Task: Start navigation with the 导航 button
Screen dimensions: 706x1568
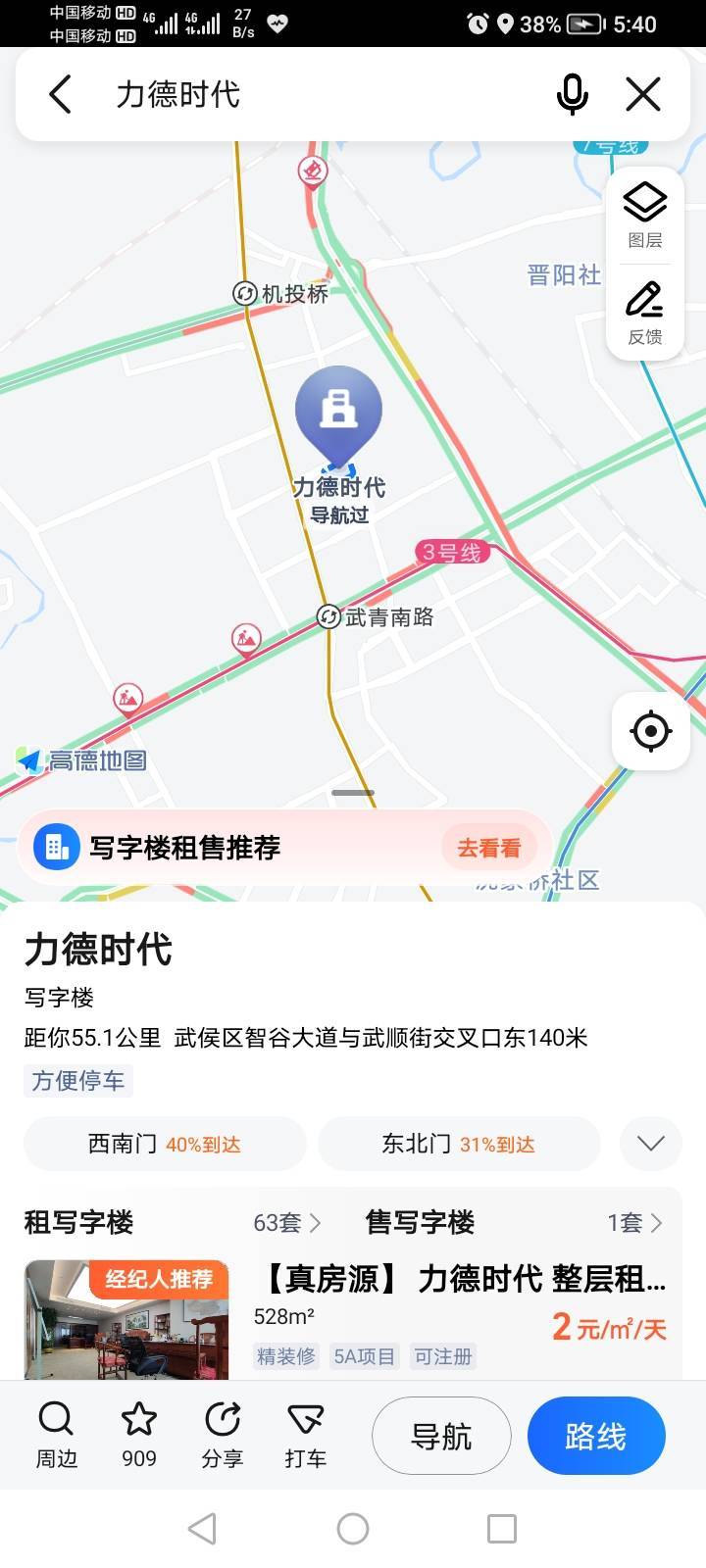Action: [441, 1436]
